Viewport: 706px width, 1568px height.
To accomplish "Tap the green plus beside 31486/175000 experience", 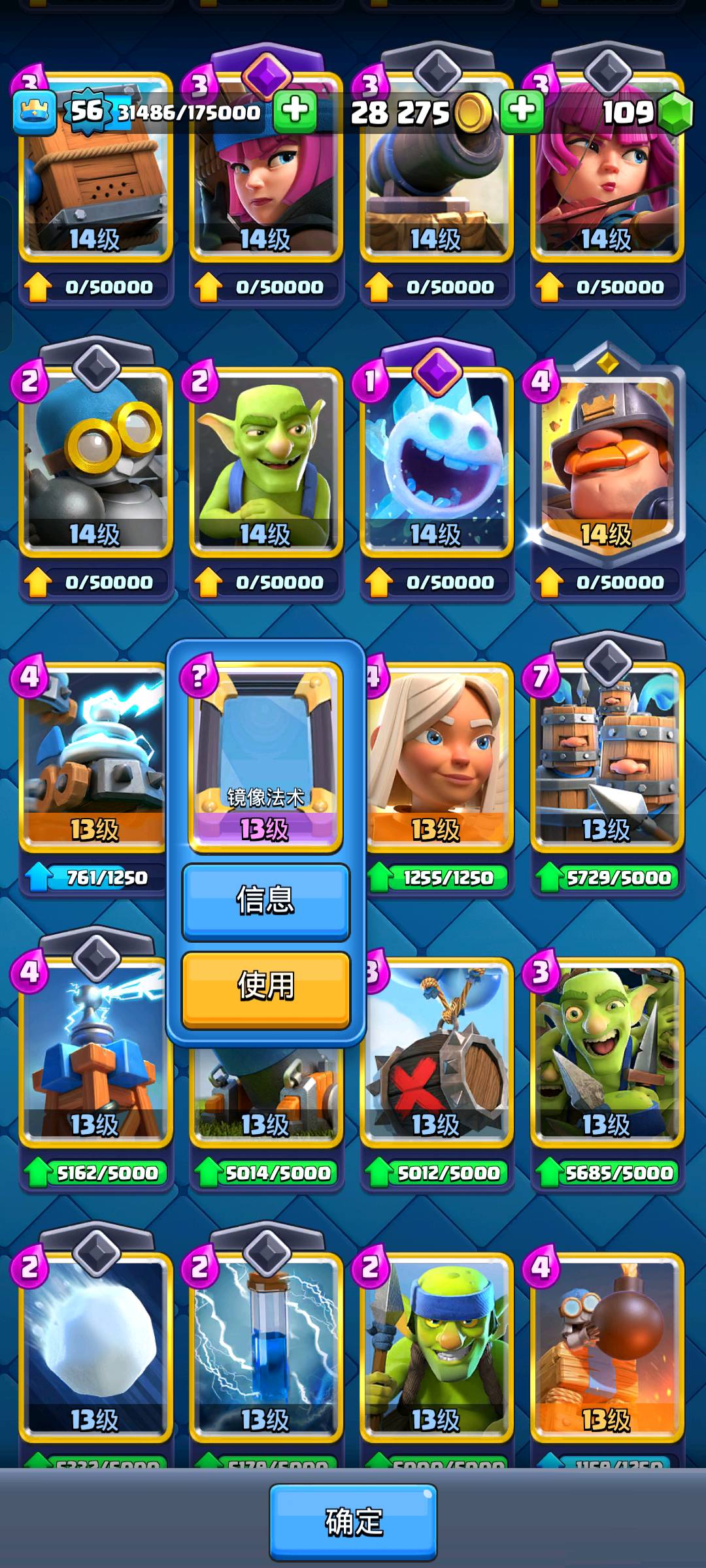I will [x=295, y=110].
